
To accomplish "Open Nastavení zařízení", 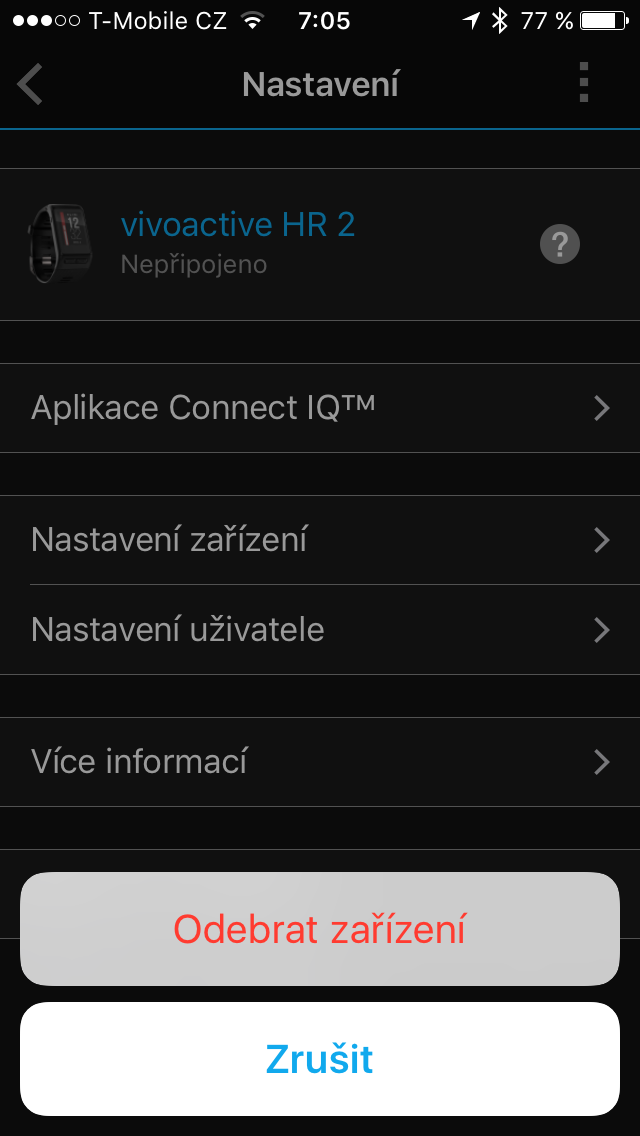I will pos(320,540).
